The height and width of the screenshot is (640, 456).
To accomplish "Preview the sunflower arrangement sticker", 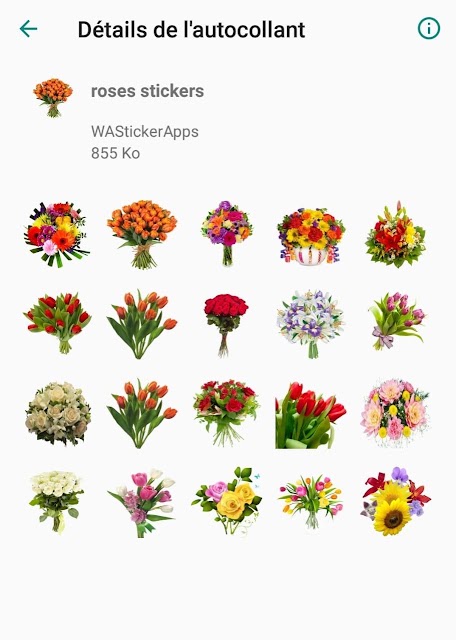I will tap(395, 502).
